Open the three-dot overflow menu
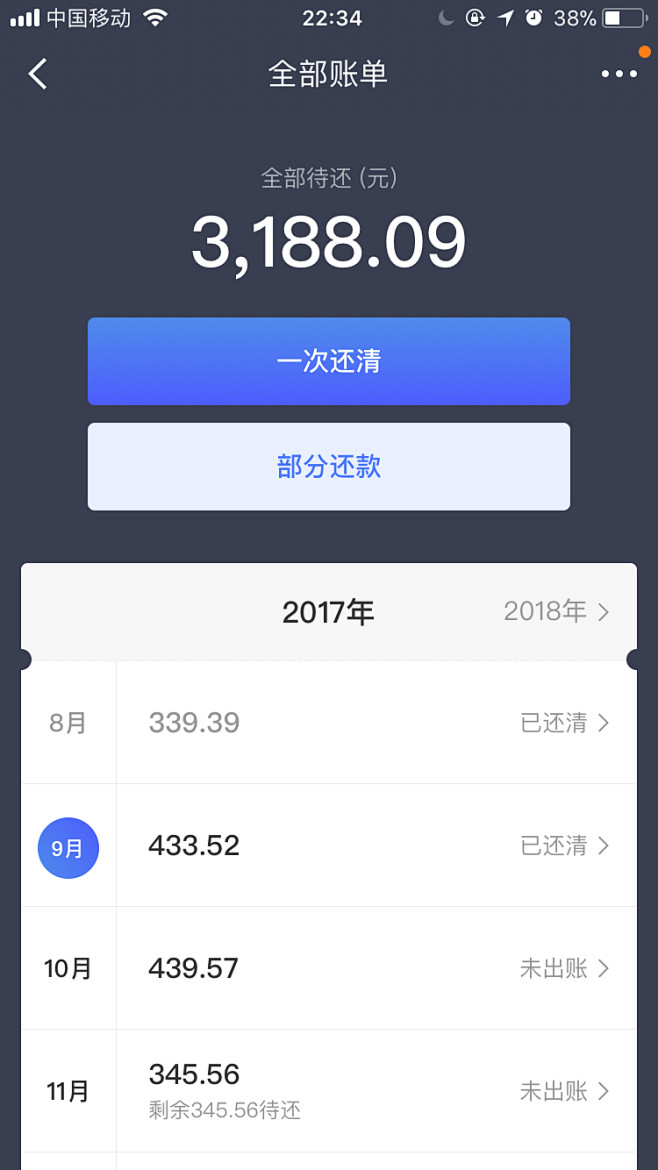This screenshot has width=658, height=1170. tap(619, 74)
